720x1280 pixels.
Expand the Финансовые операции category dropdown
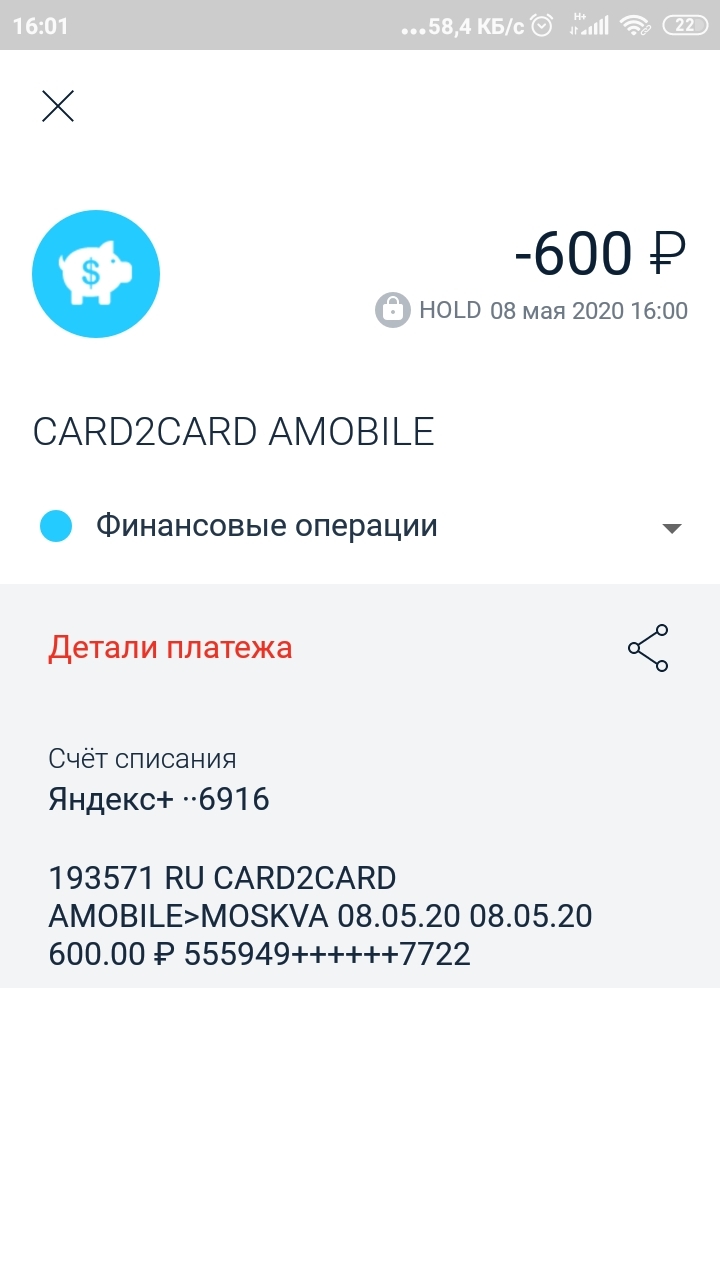coord(671,528)
